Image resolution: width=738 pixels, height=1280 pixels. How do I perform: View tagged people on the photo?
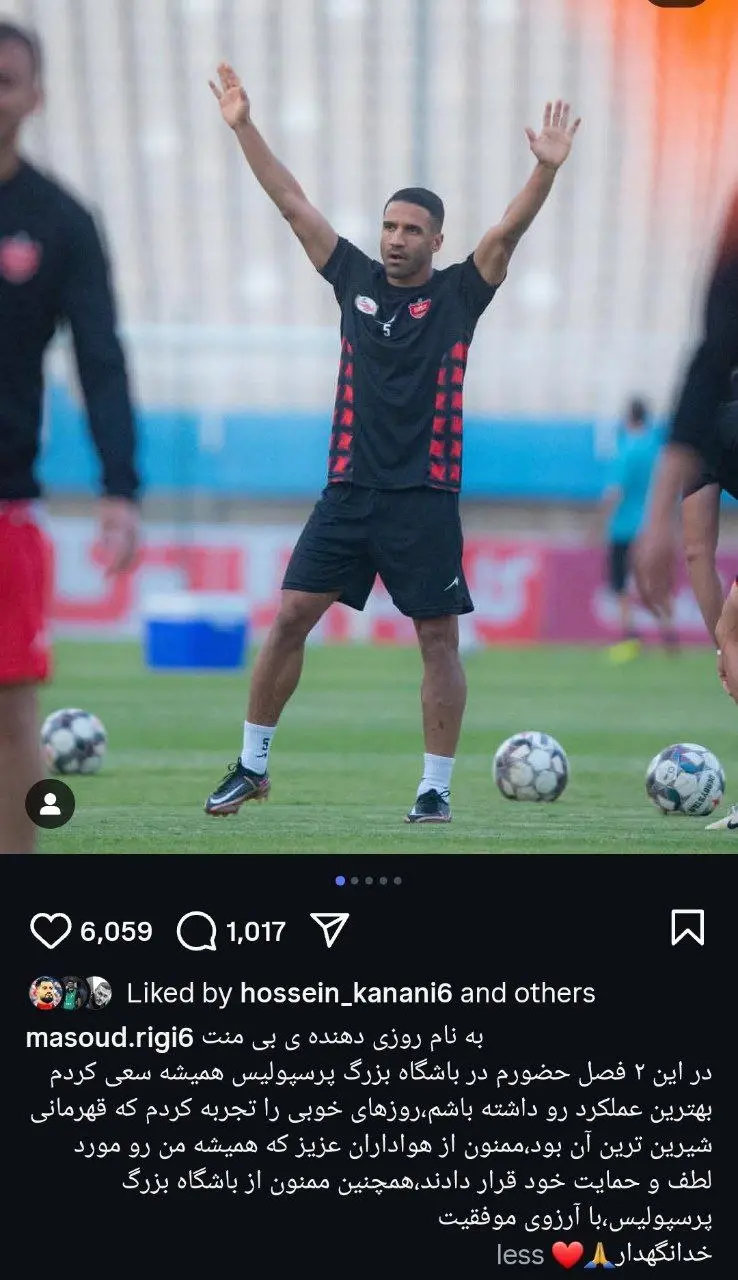point(50,803)
